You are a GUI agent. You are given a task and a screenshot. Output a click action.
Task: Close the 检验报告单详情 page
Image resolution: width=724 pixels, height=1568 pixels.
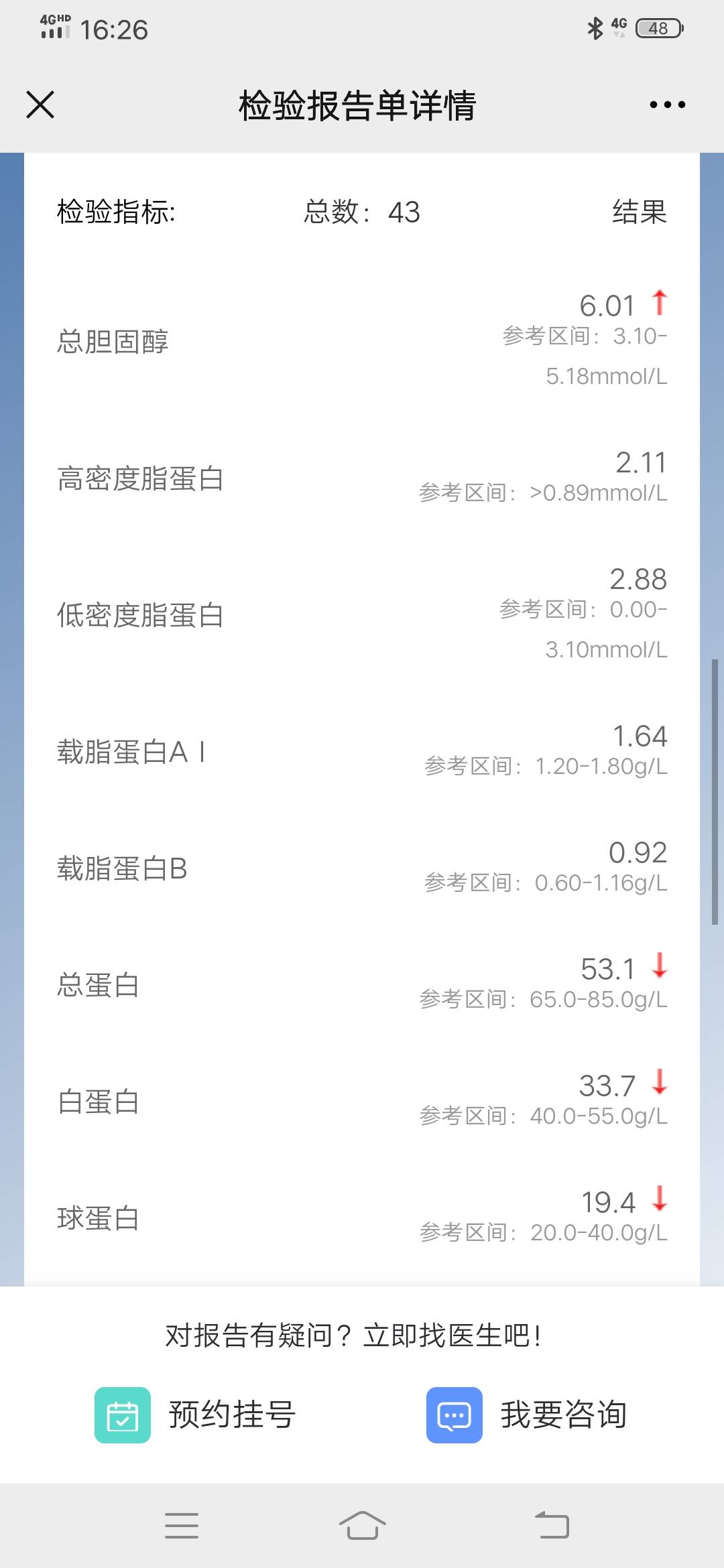point(40,105)
